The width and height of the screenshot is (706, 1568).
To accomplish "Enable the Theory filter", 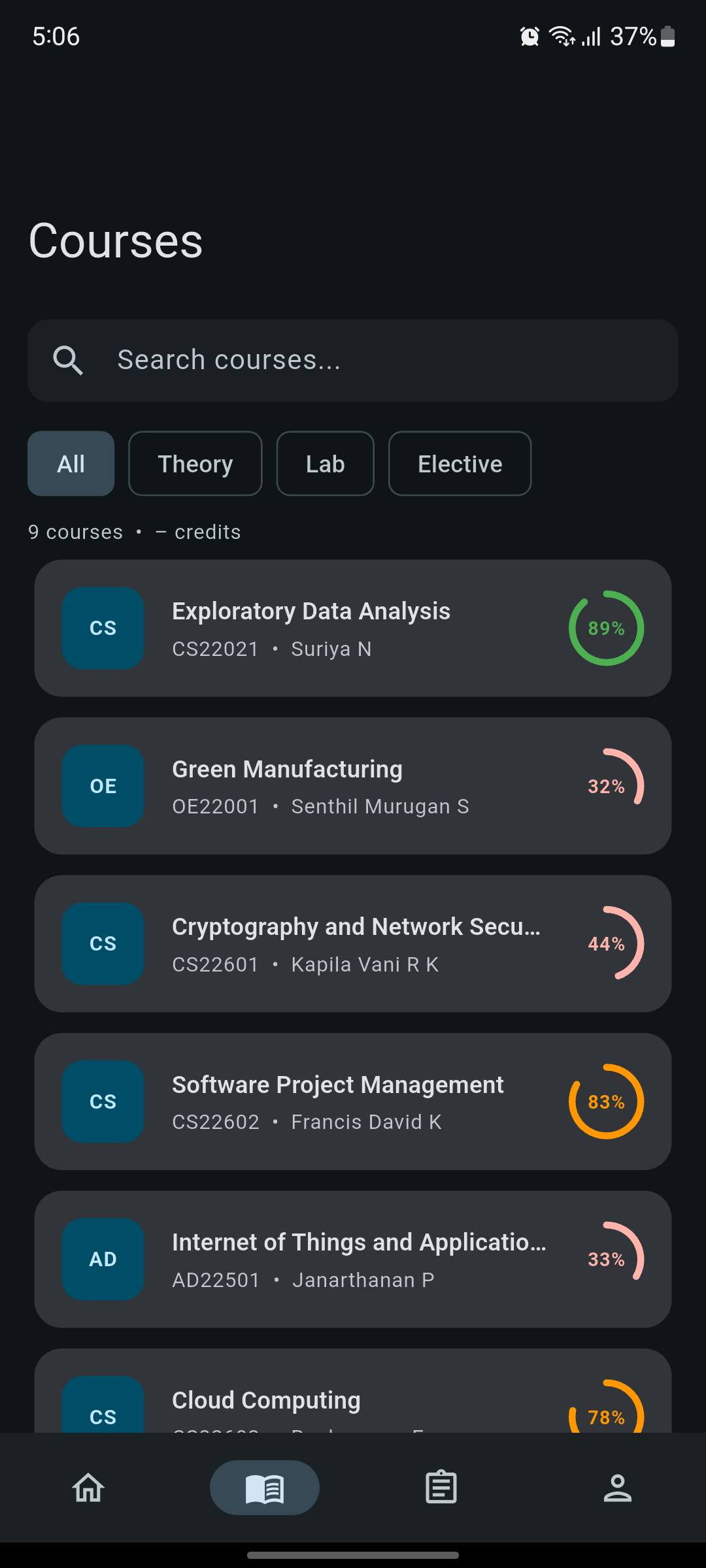I will (195, 464).
